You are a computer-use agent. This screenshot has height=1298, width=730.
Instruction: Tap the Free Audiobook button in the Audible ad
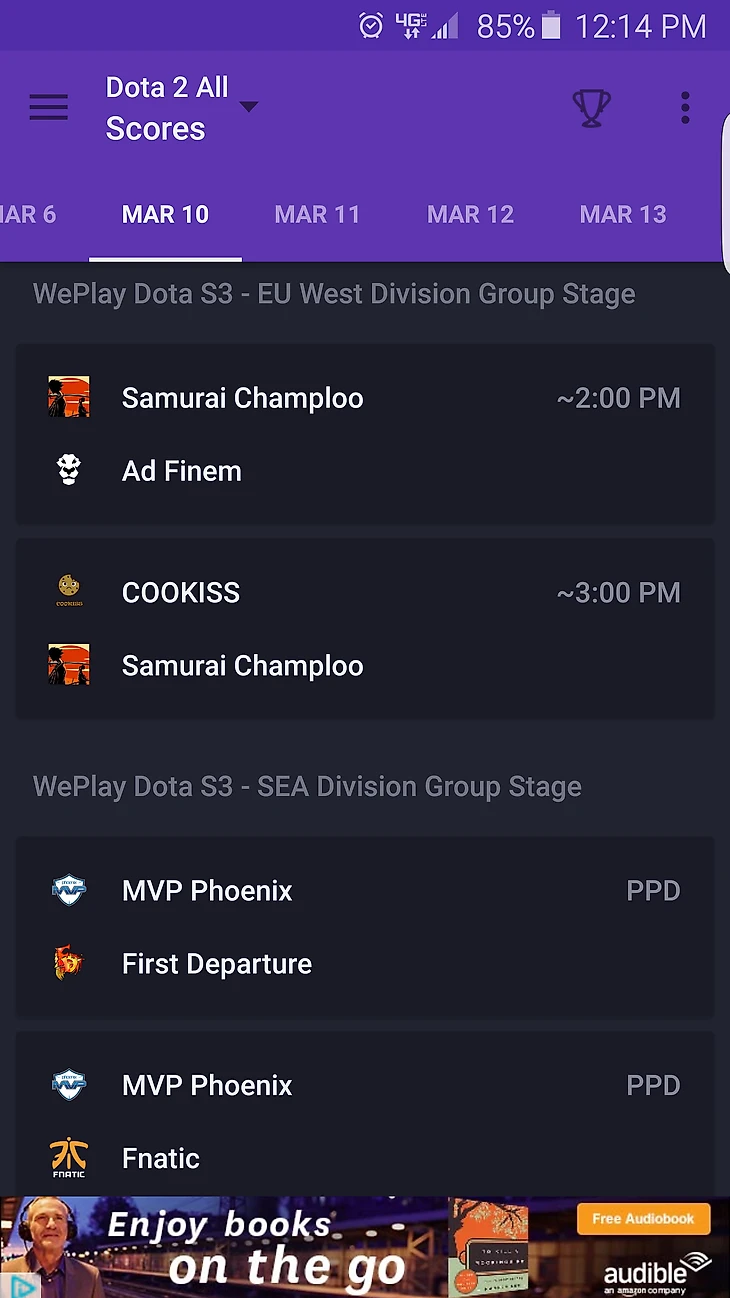pyautogui.click(x=643, y=1219)
